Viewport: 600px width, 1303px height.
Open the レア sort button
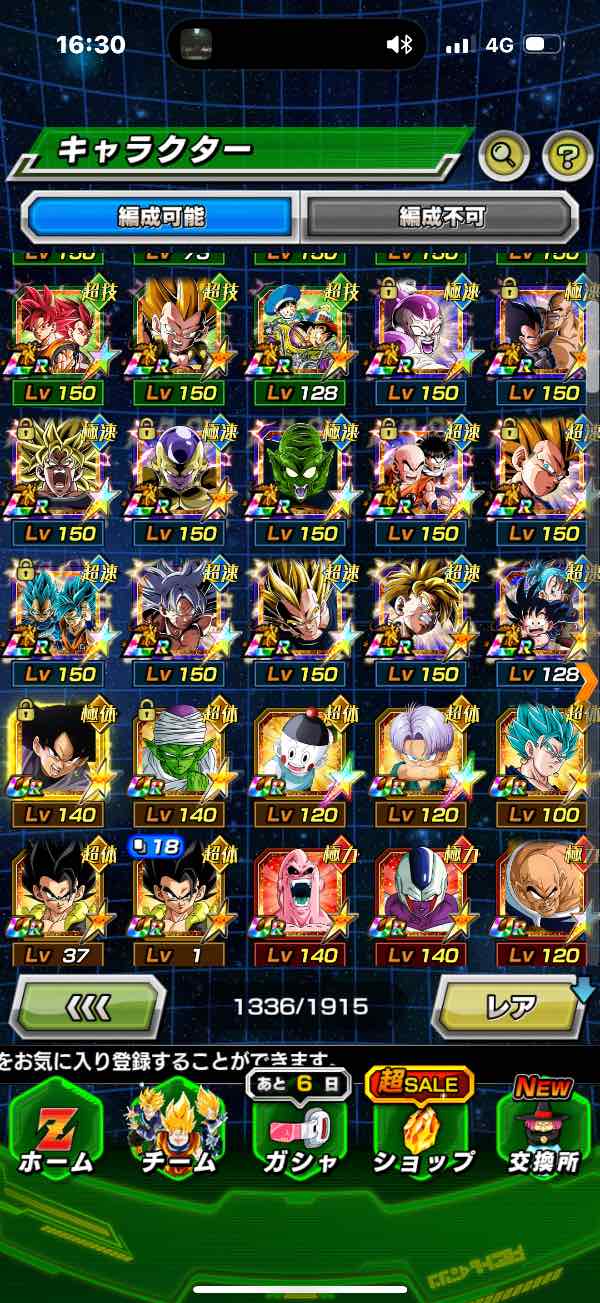click(x=509, y=1006)
